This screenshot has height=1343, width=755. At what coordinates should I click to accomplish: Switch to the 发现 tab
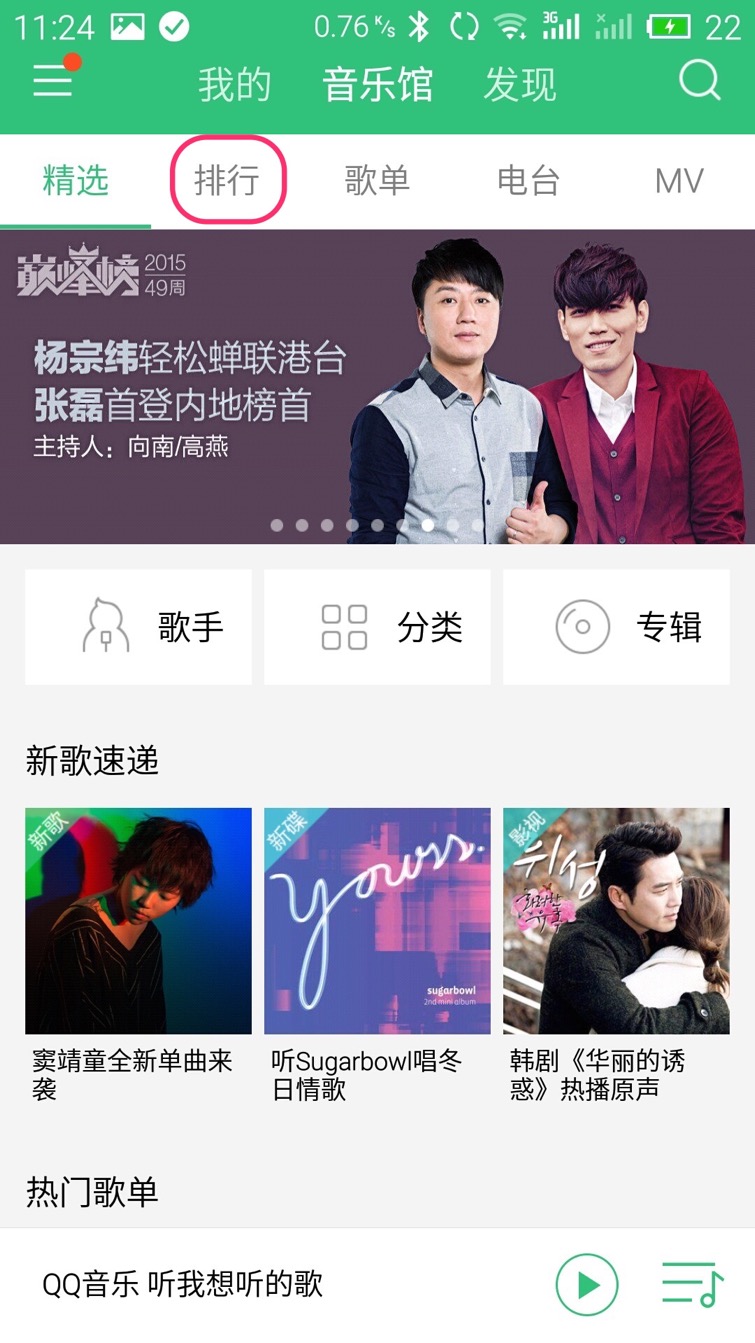pyautogui.click(x=519, y=84)
